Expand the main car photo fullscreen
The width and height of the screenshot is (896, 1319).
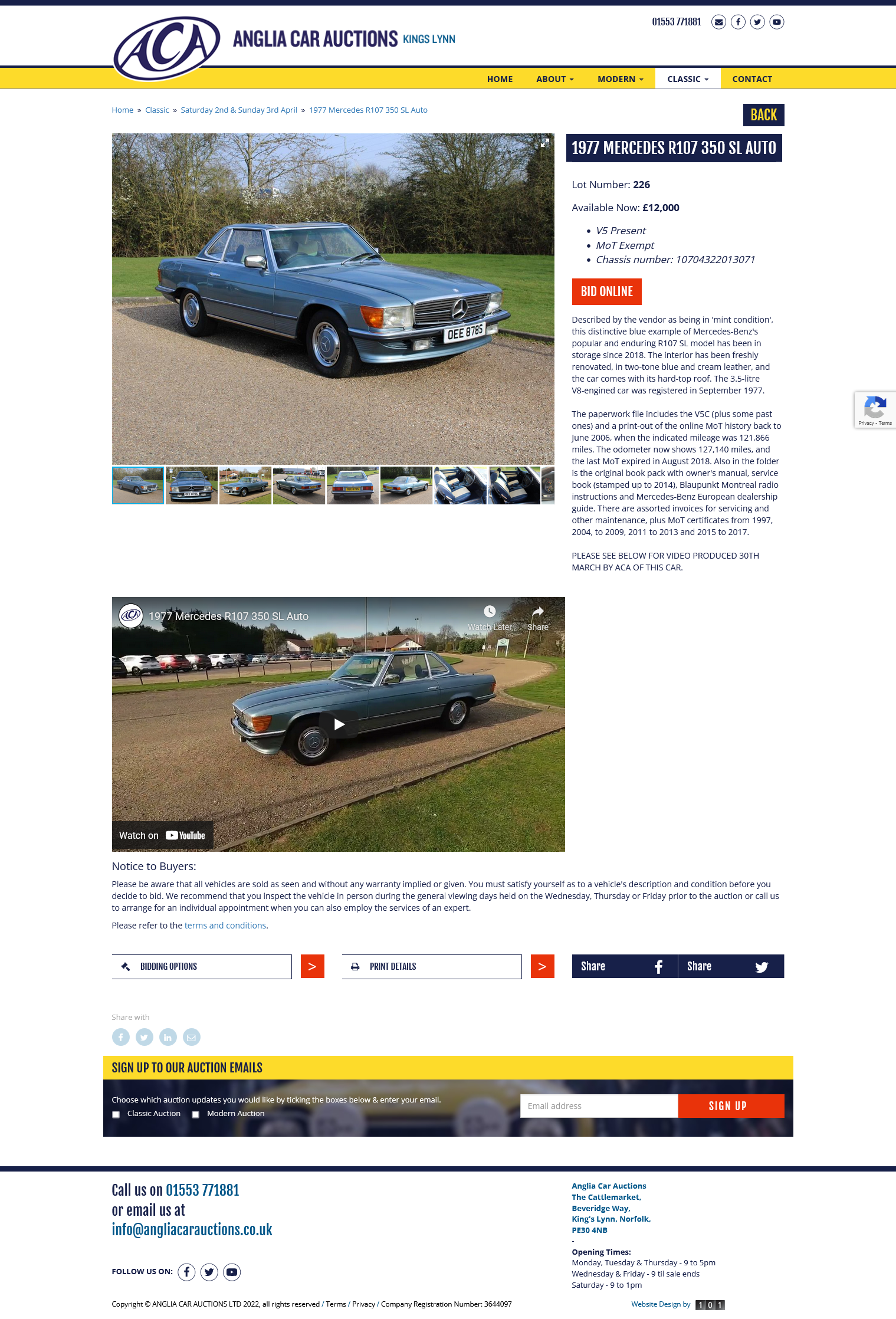click(x=544, y=143)
